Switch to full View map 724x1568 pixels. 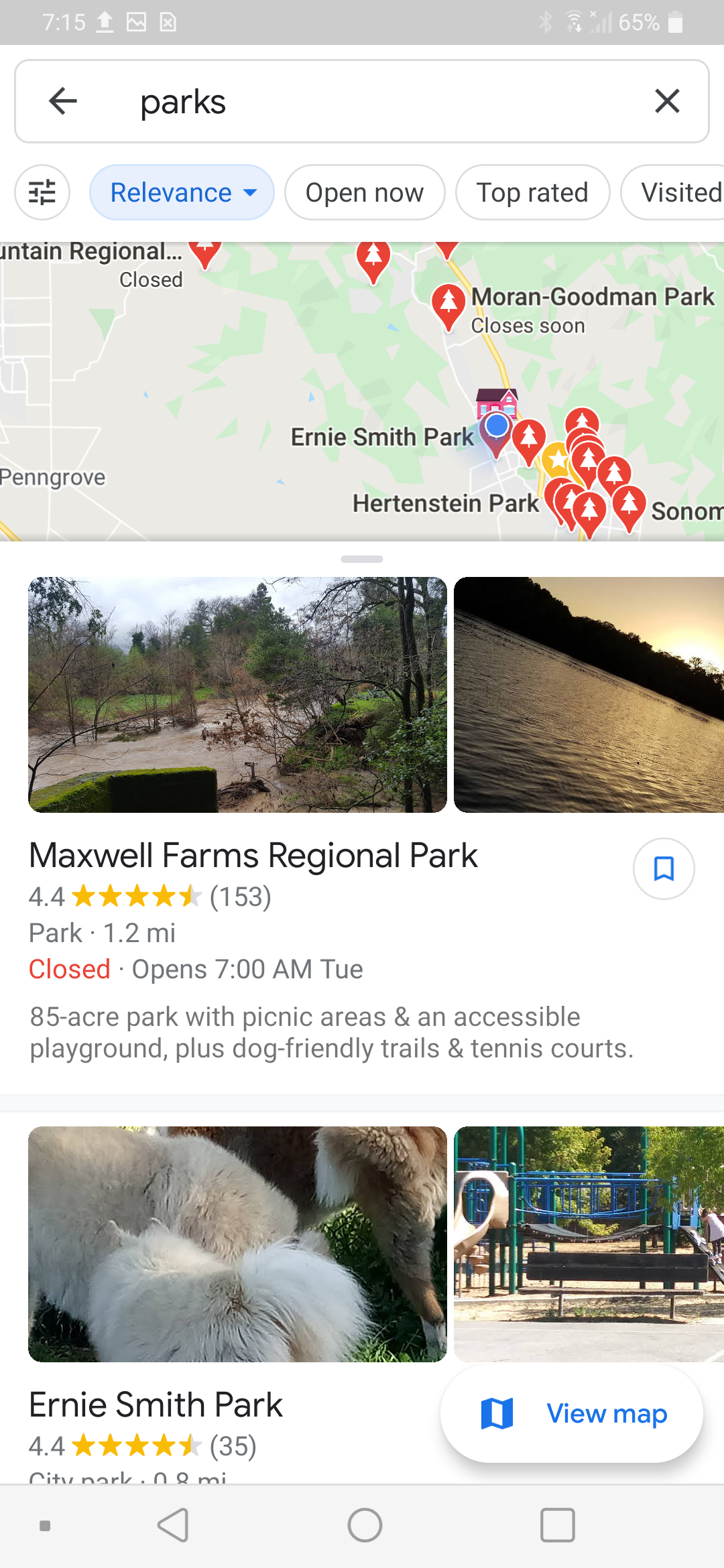[572, 1414]
